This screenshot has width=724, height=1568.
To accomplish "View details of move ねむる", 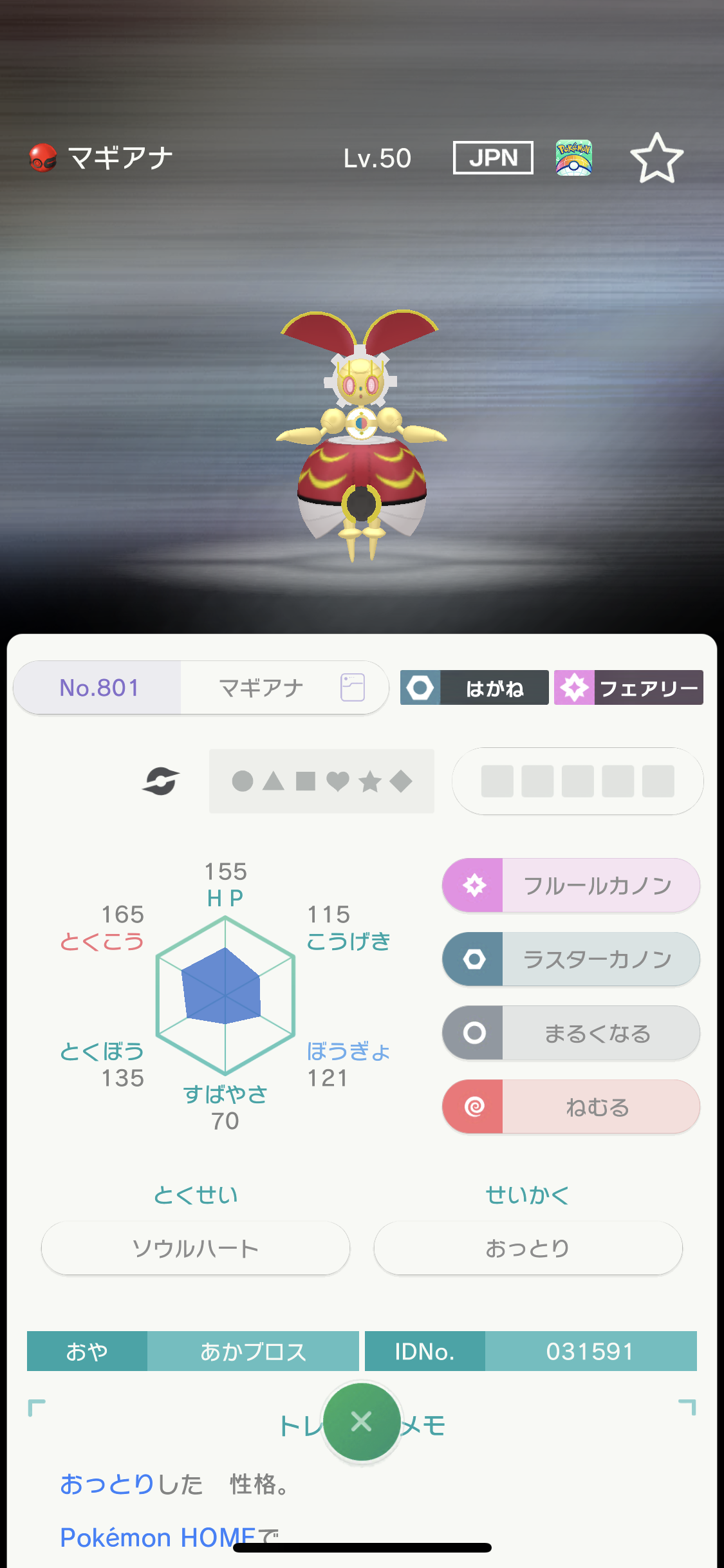I will 571,1106.
